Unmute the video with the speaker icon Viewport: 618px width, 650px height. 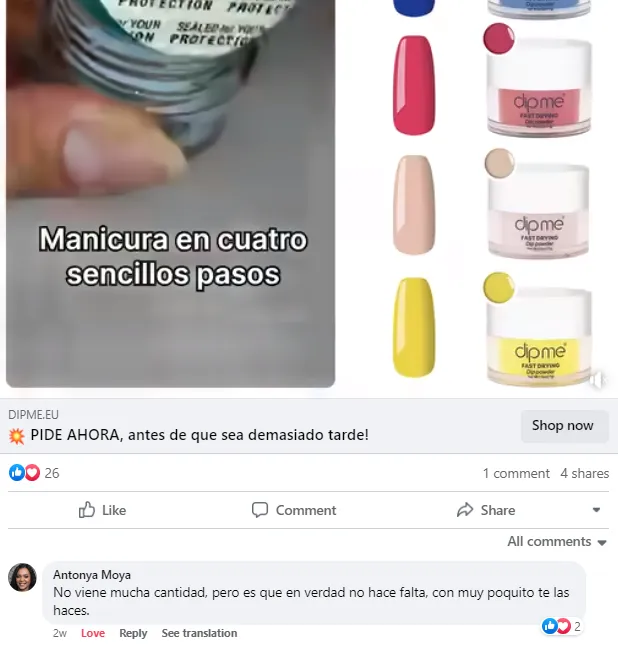click(597, 380)
